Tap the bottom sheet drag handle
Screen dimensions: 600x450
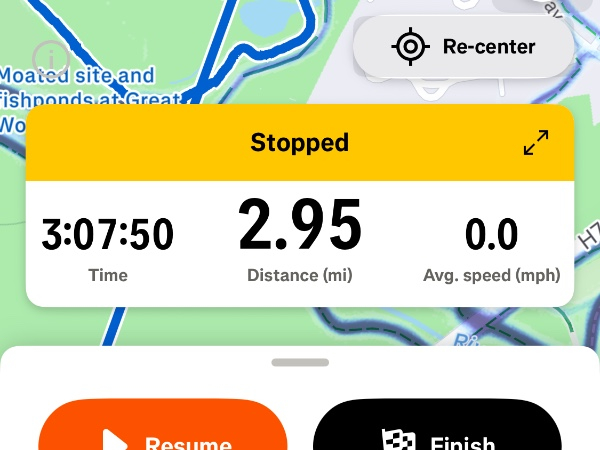click(299, 362)
